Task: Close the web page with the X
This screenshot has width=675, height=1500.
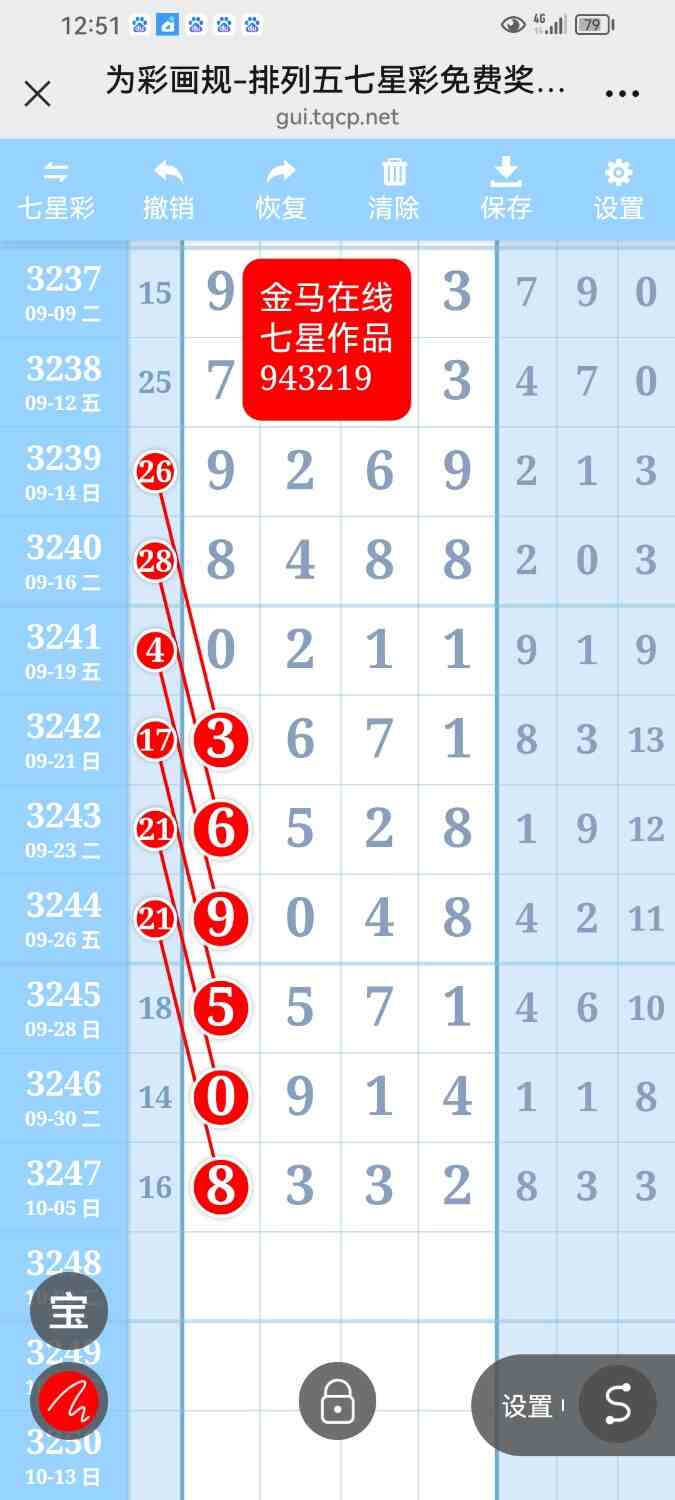Action: pyautogui.click(x=37, y=94)
